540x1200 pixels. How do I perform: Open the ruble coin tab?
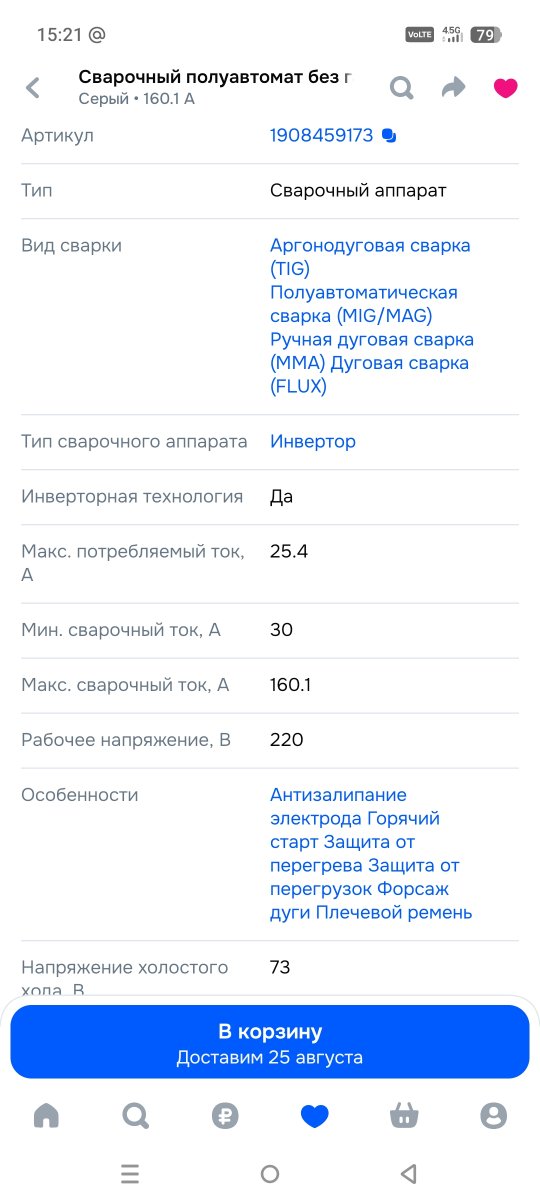[225, 1116]
